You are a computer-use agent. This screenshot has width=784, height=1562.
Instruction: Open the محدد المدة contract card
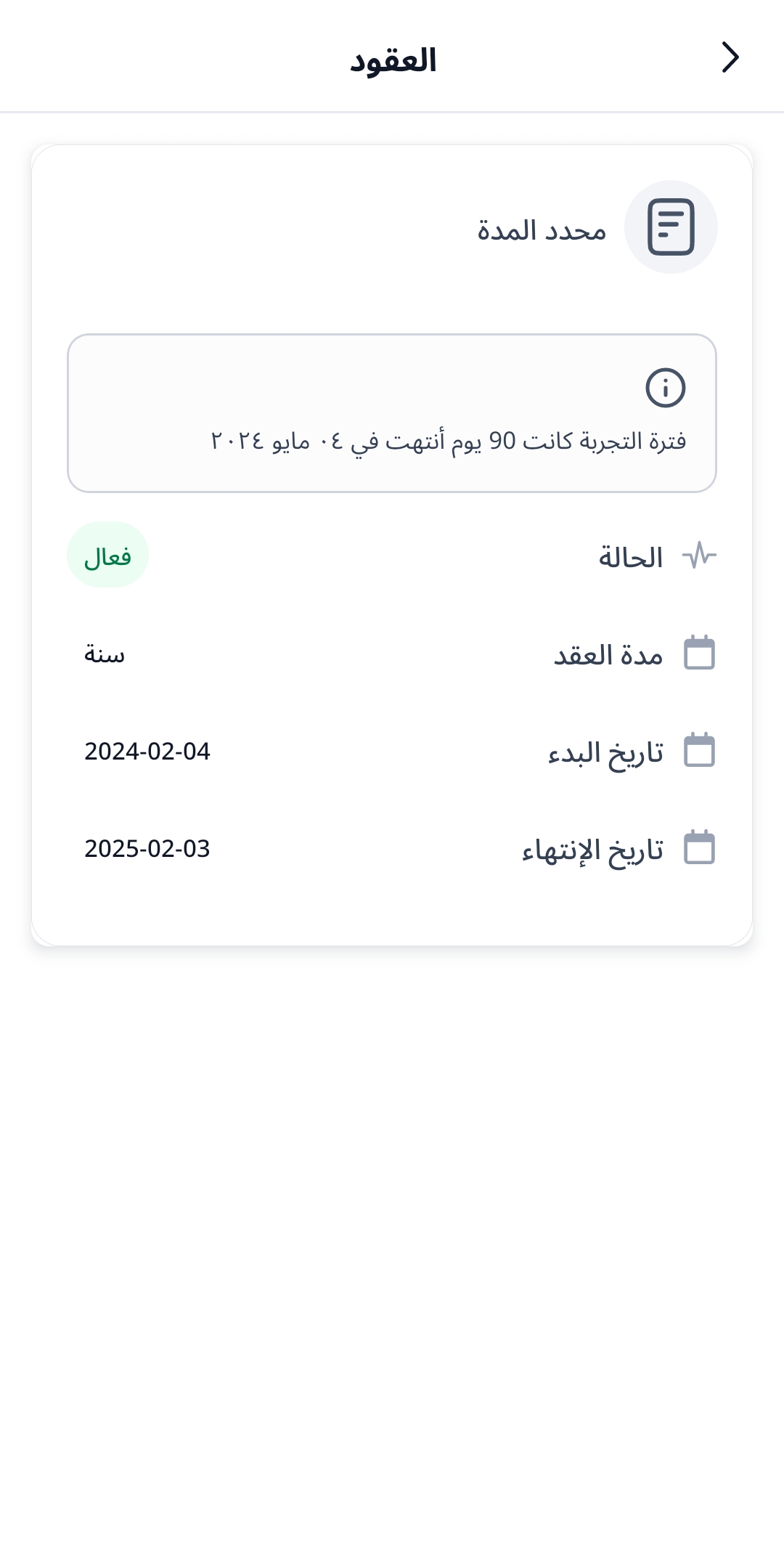point(541,229)
